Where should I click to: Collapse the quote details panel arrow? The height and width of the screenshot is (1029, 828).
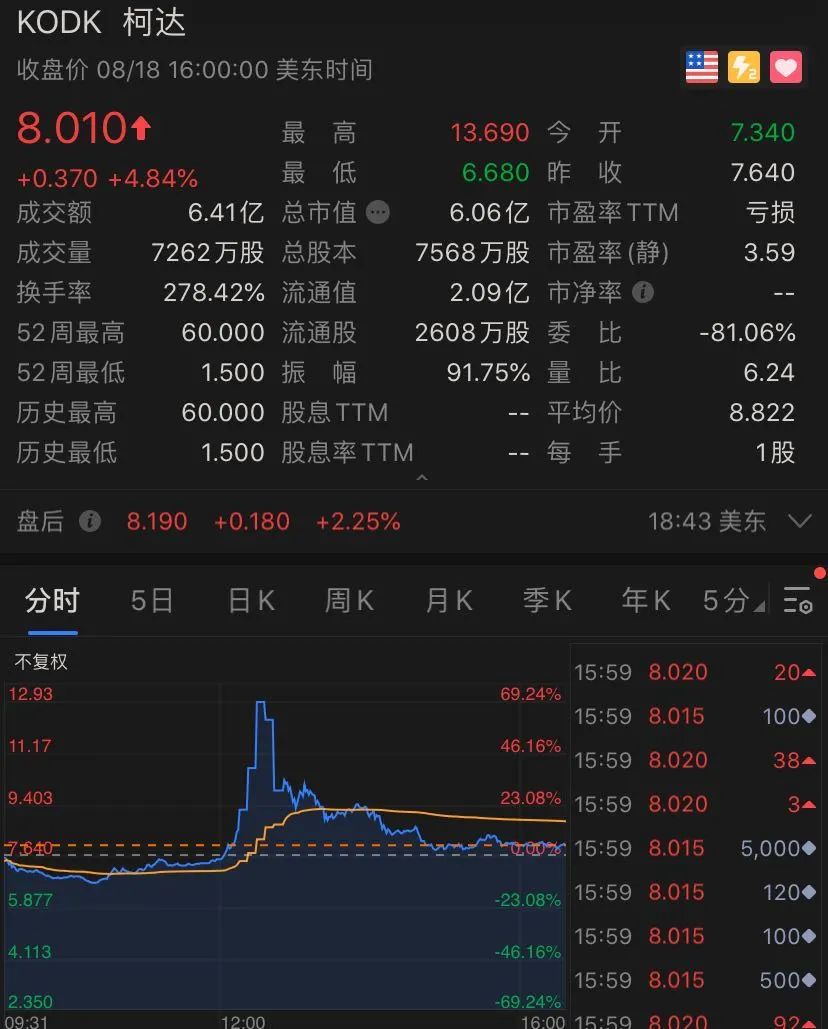click(422, 479)
